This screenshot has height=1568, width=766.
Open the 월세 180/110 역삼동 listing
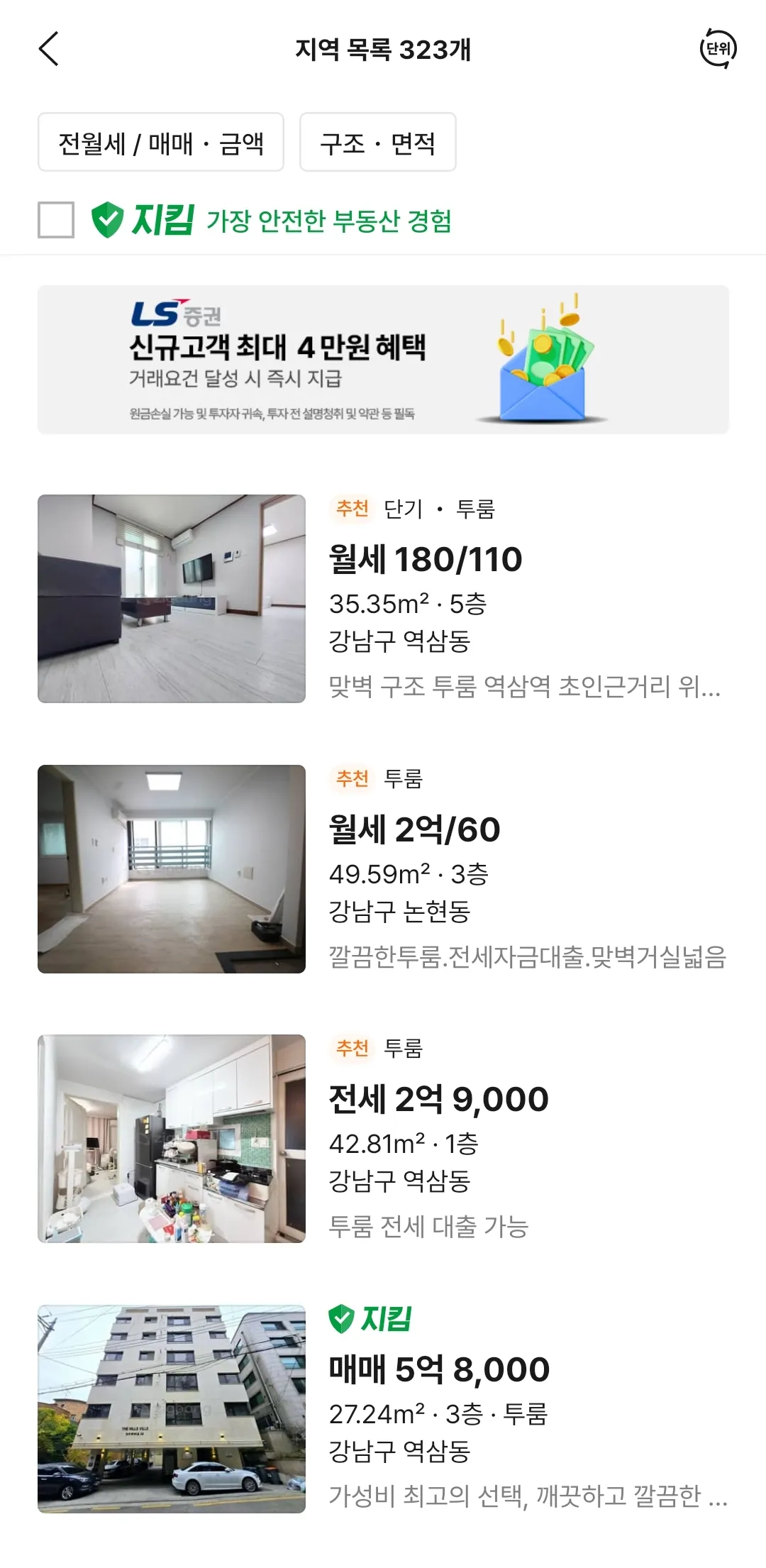[383, 598]
